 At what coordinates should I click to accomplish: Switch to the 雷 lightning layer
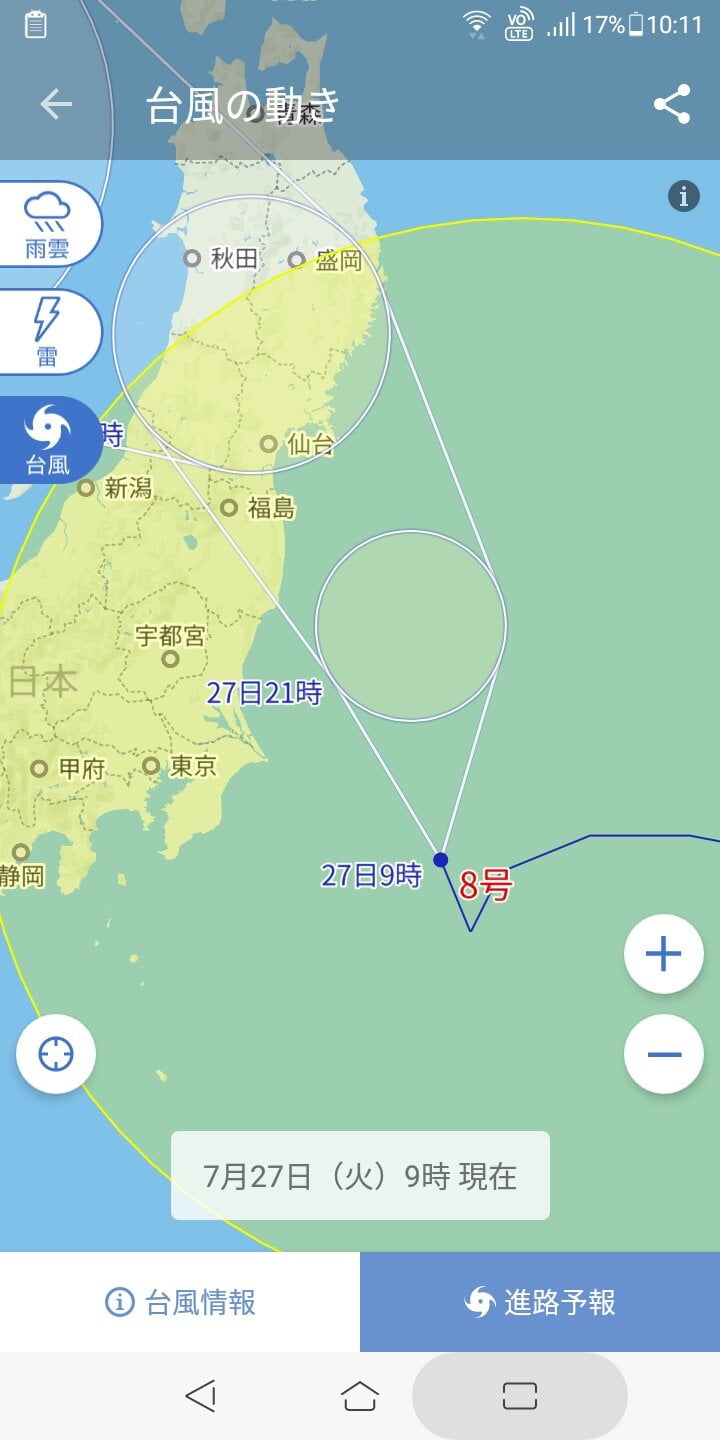click(47, 332)
